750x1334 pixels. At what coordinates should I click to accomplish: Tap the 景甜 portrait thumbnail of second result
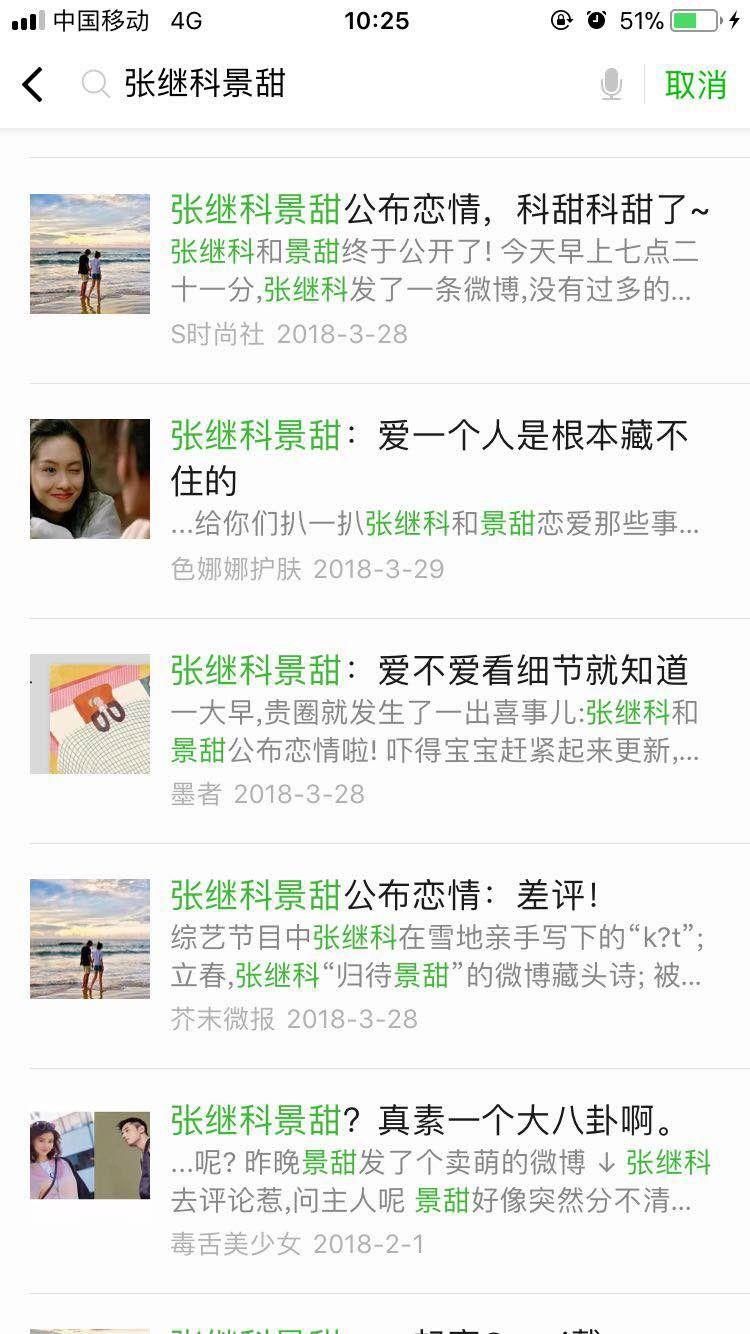[x=89, y=478]
